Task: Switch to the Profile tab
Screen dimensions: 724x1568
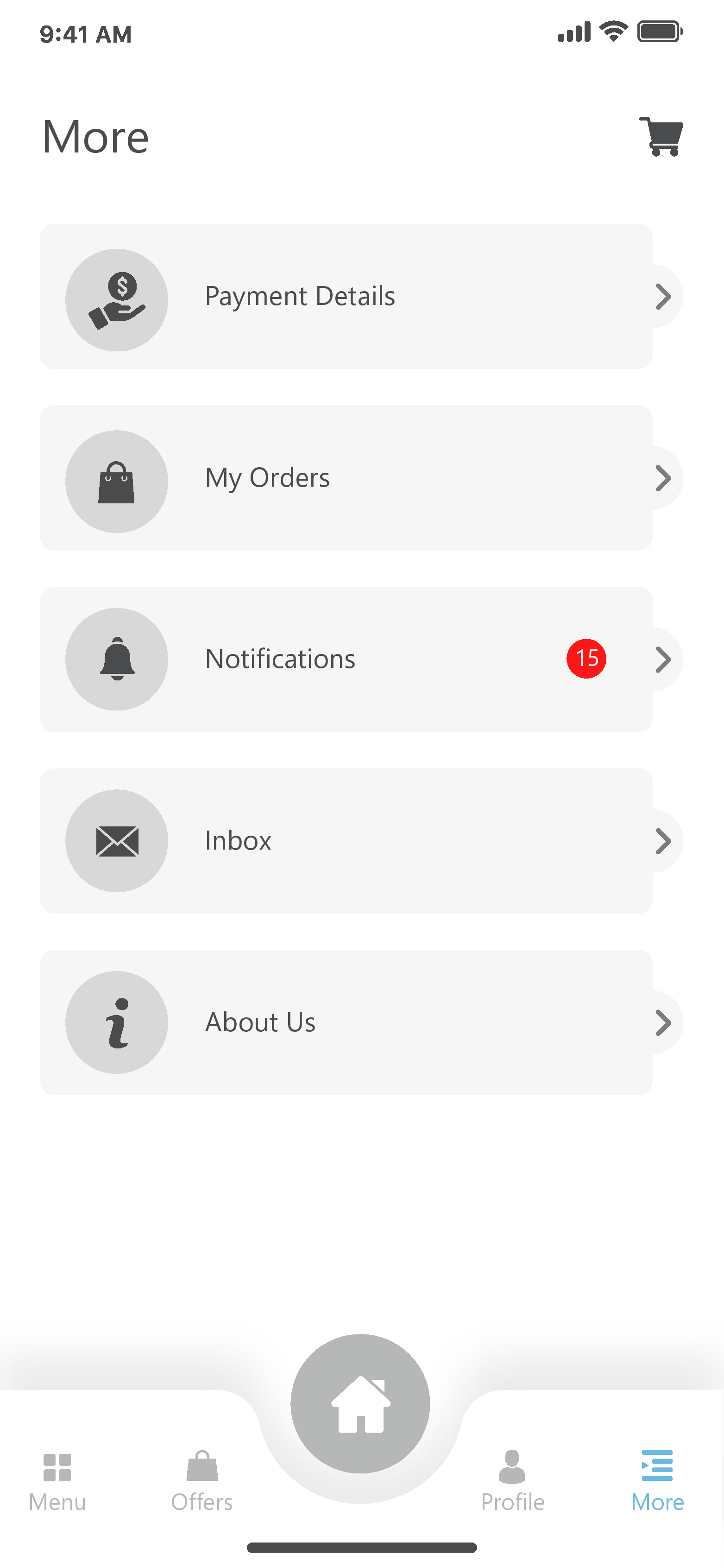Action: point(512,1482)
